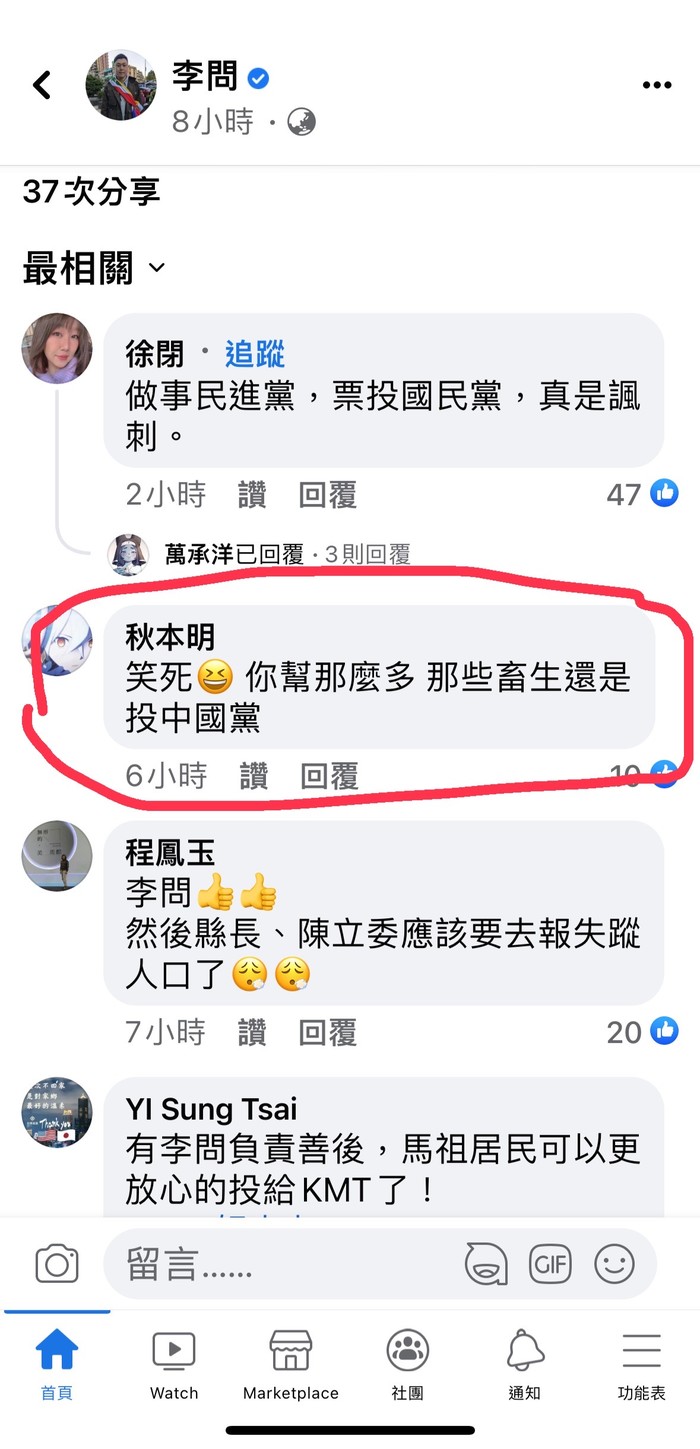The image size is (700, 1449).
Task: View the 3 replies from 萬承洋
Action: pos(288,554)
